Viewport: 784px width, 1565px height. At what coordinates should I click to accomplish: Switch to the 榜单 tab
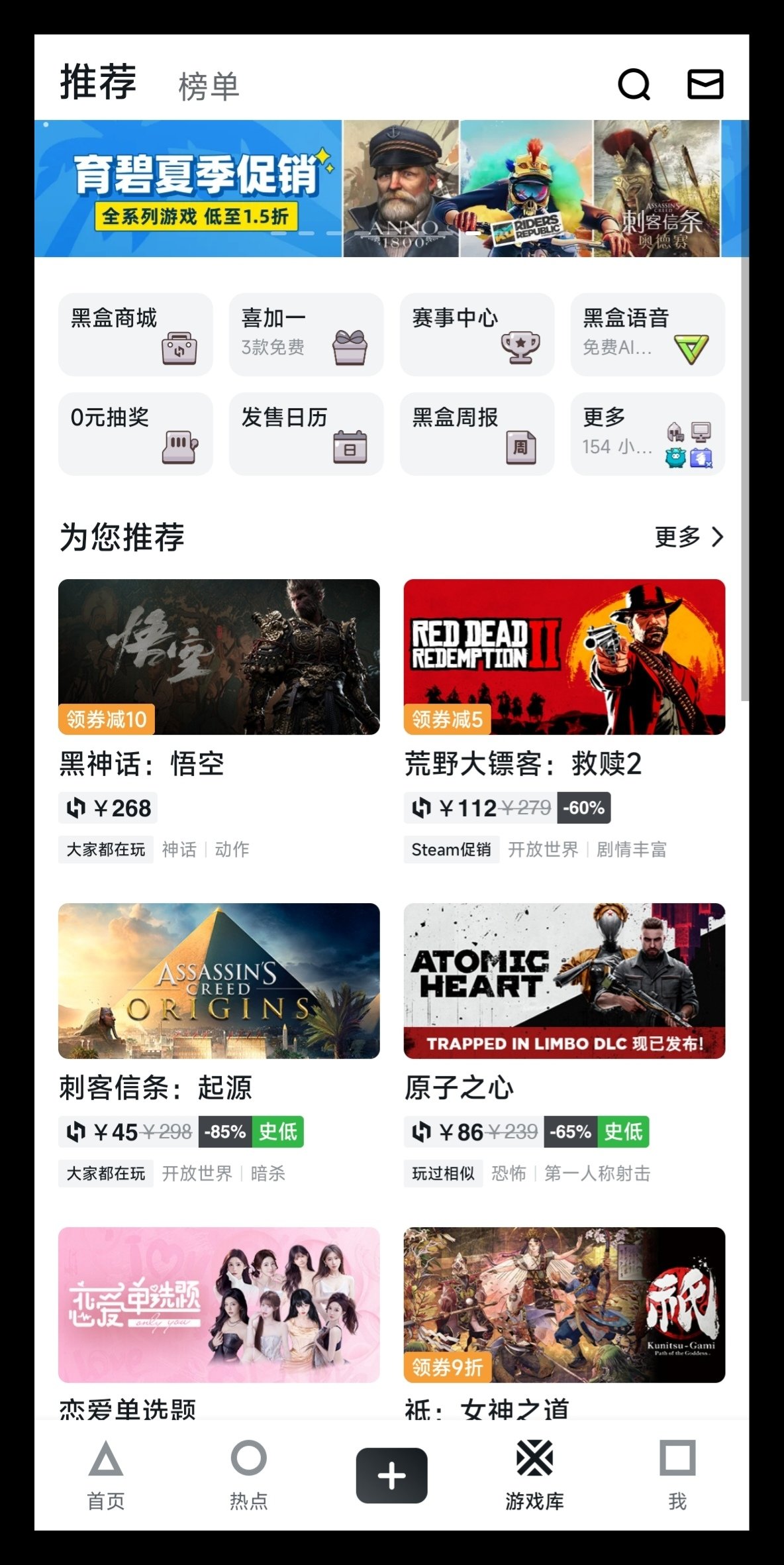coord(209,87)
